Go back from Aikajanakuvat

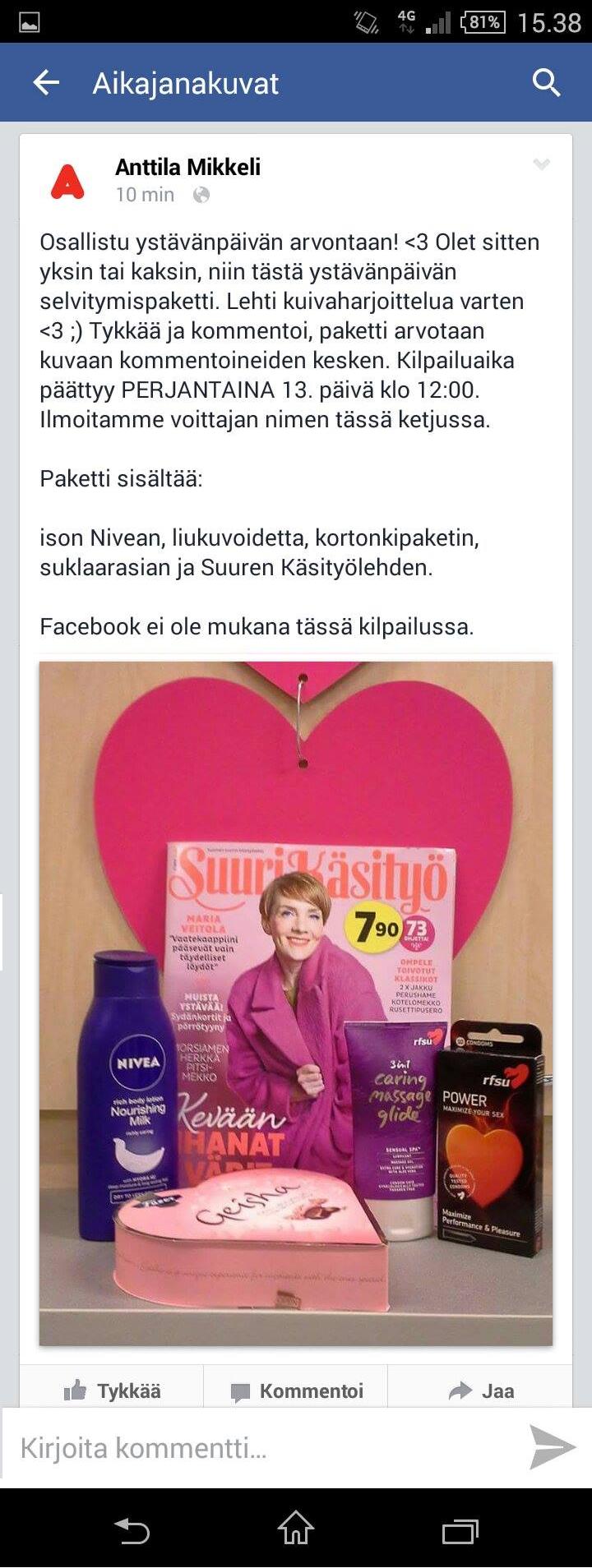[x=46, y=83]
